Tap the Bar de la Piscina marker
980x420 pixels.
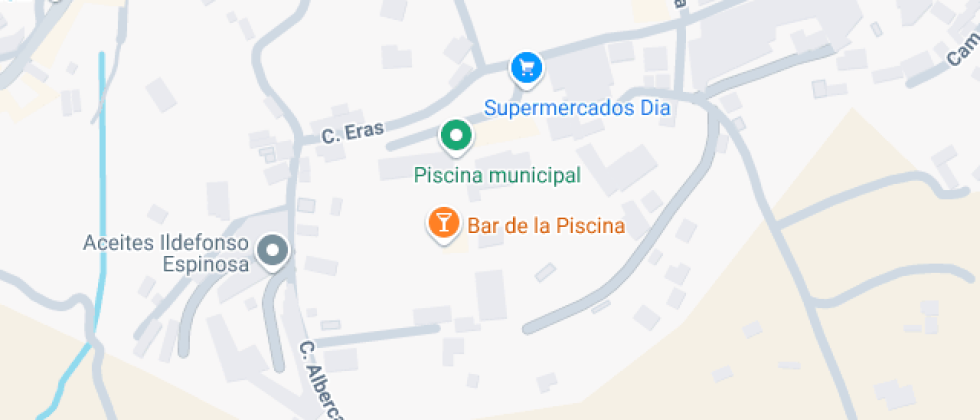pos(442,223)
